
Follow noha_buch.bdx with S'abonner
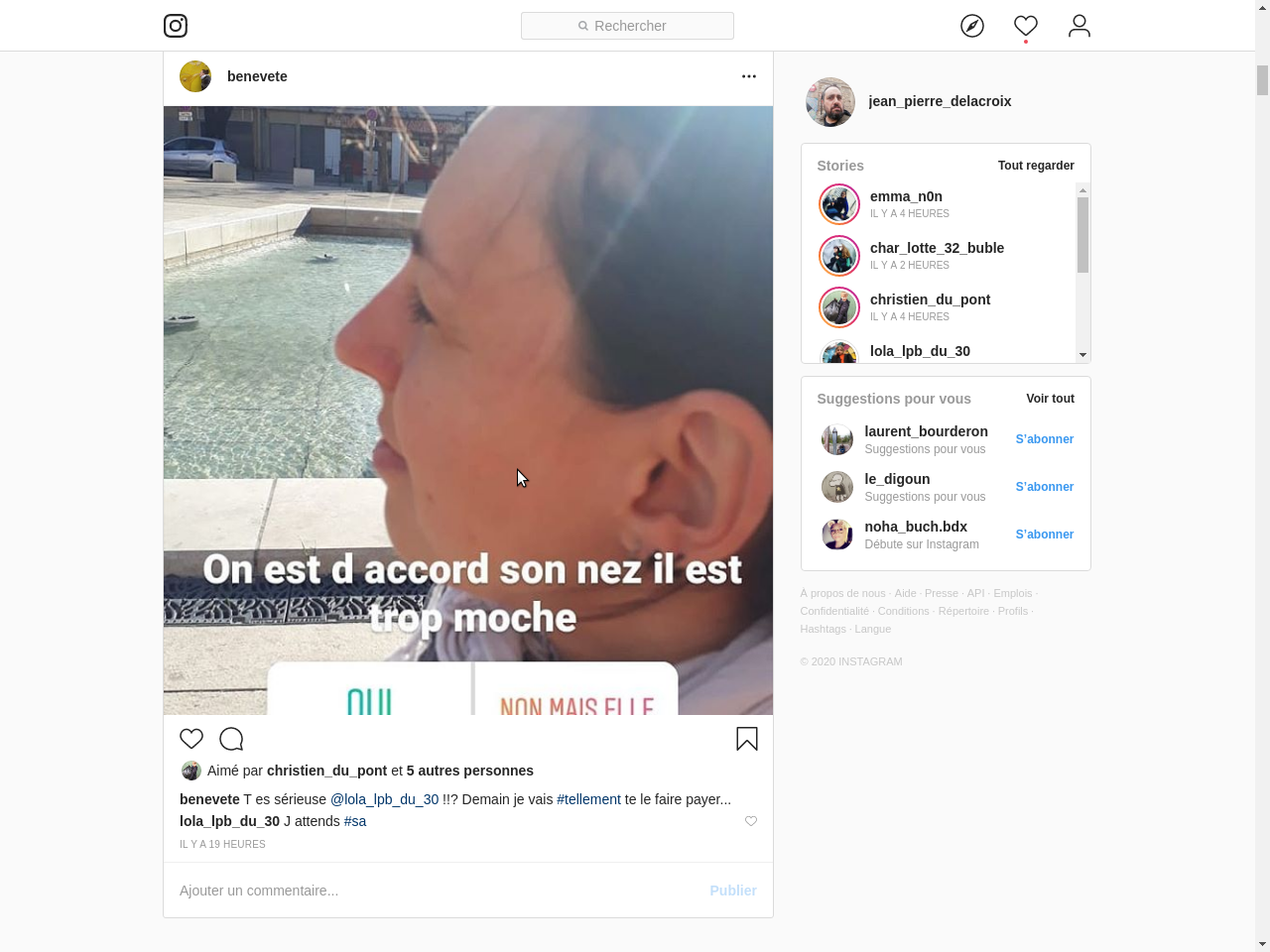coord(1044,535)
